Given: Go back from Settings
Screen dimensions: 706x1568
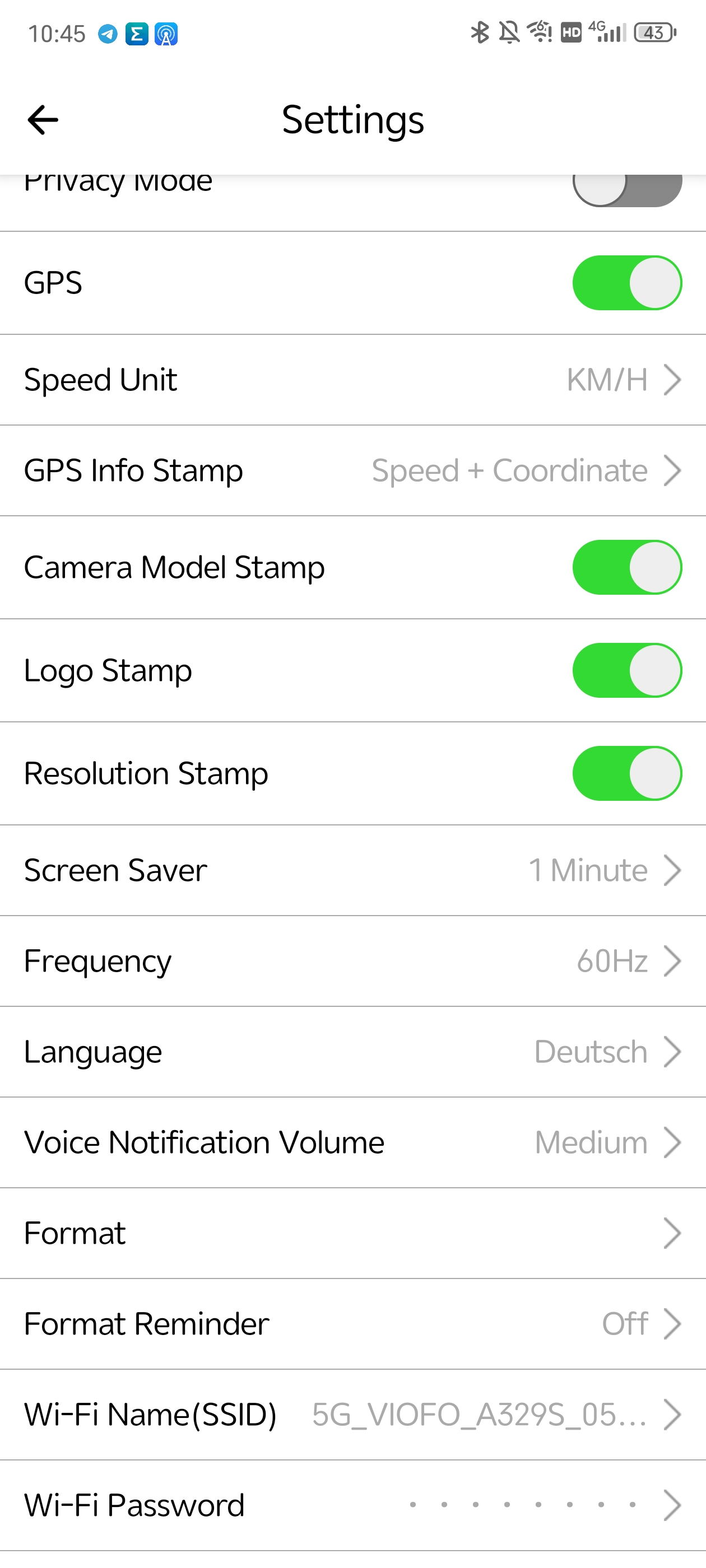Looking at the screenshot, I should point(43,120).
